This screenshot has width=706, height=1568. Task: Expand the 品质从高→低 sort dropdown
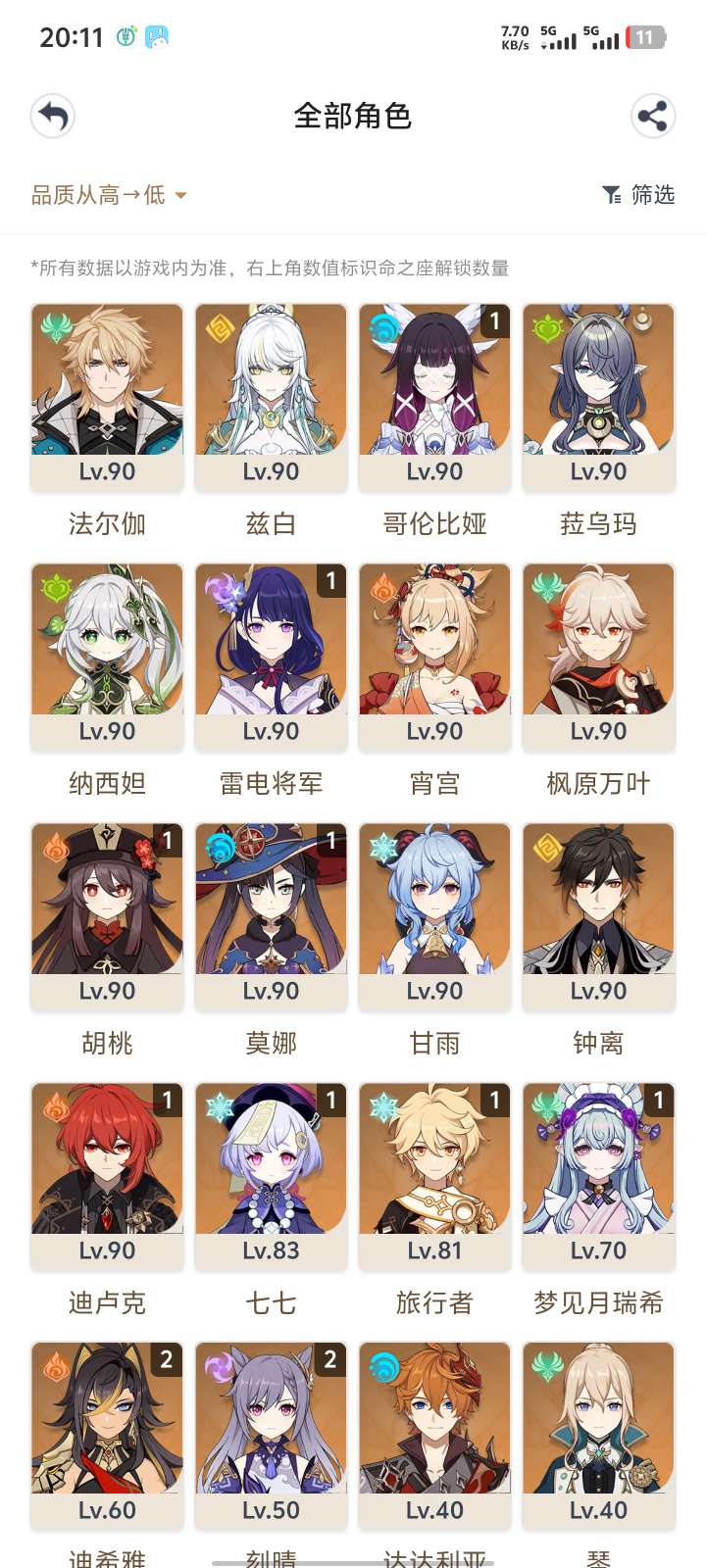(109, 195)
